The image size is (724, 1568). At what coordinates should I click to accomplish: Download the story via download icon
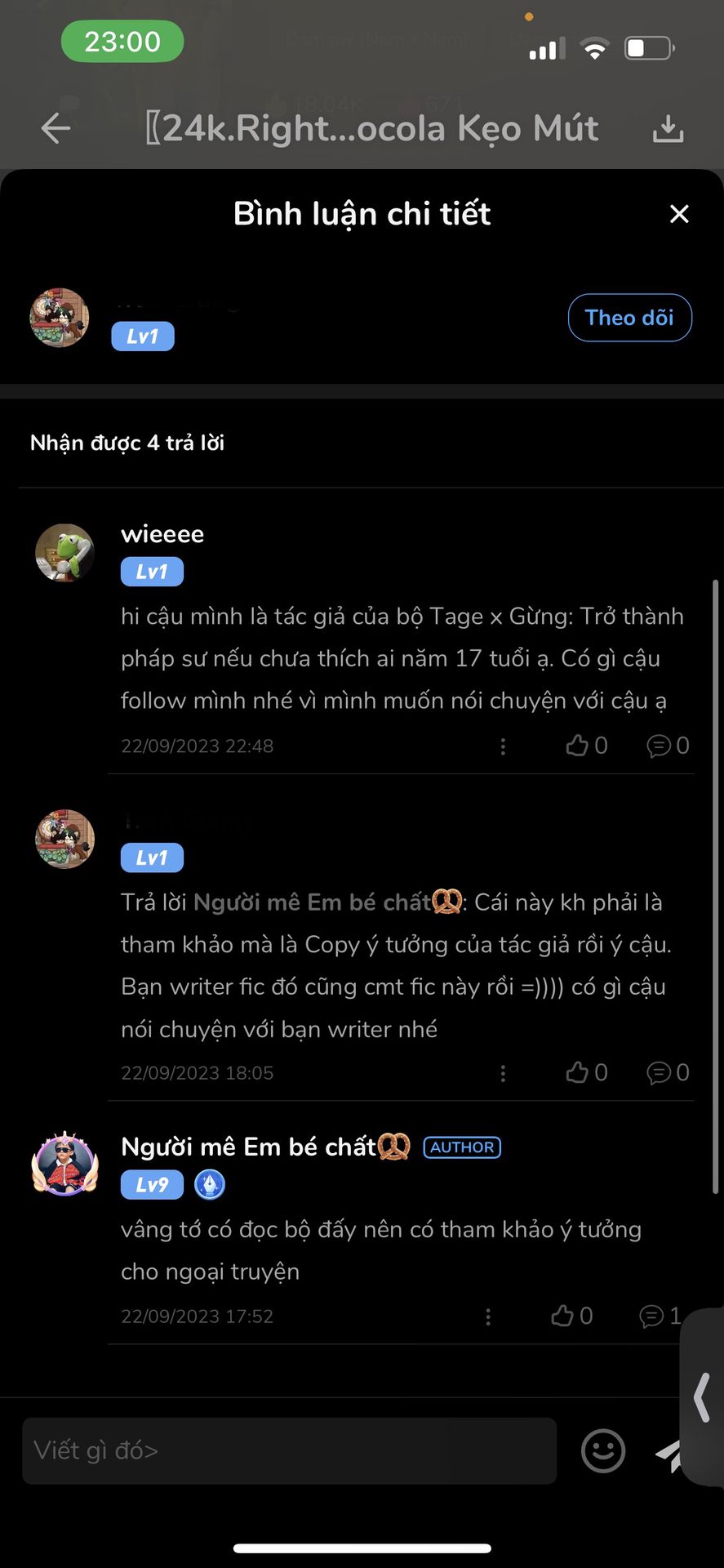click(x=668, y=128)
